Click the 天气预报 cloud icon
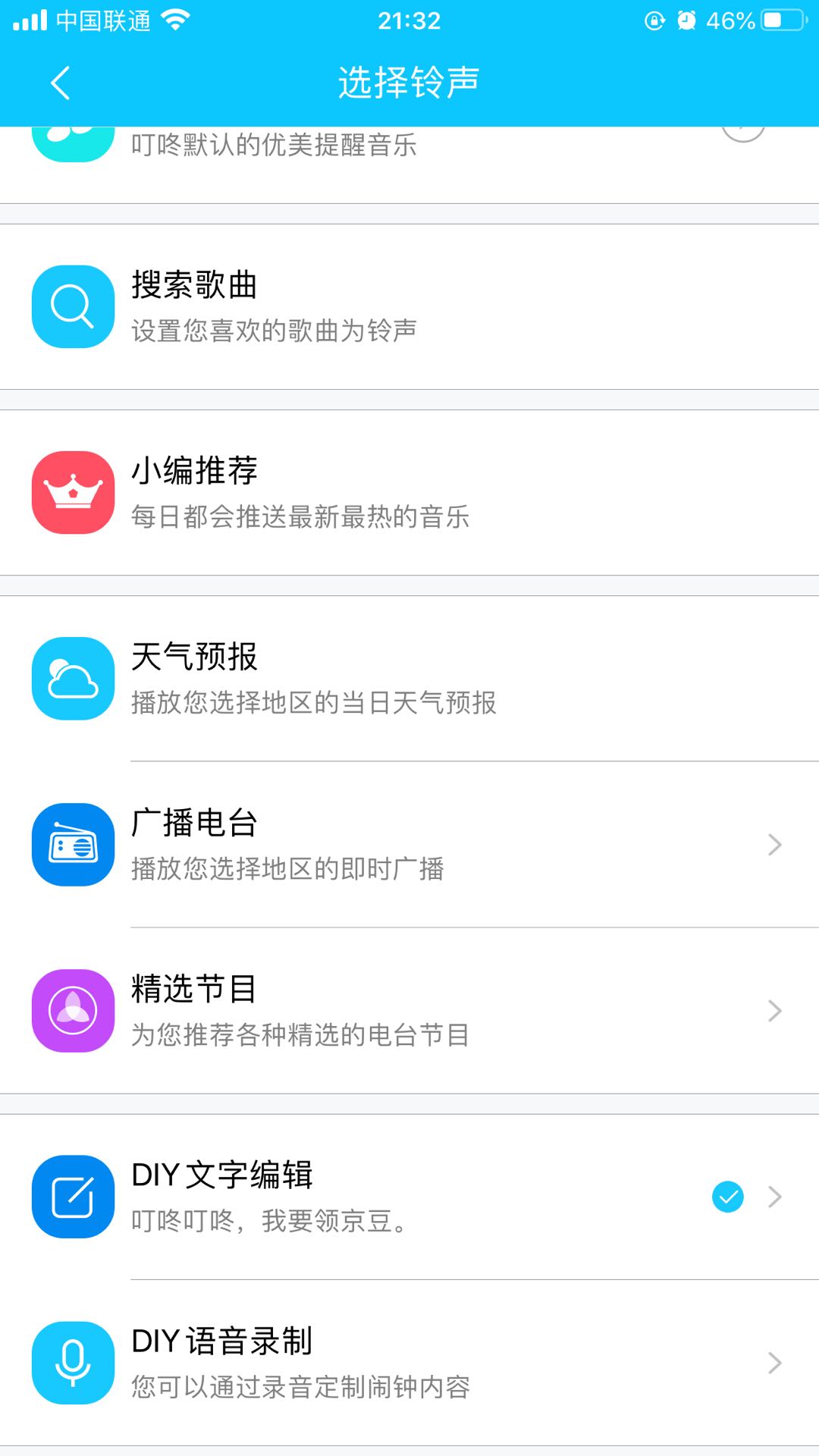Viewport: 819px width, 1456px height. 72,679
